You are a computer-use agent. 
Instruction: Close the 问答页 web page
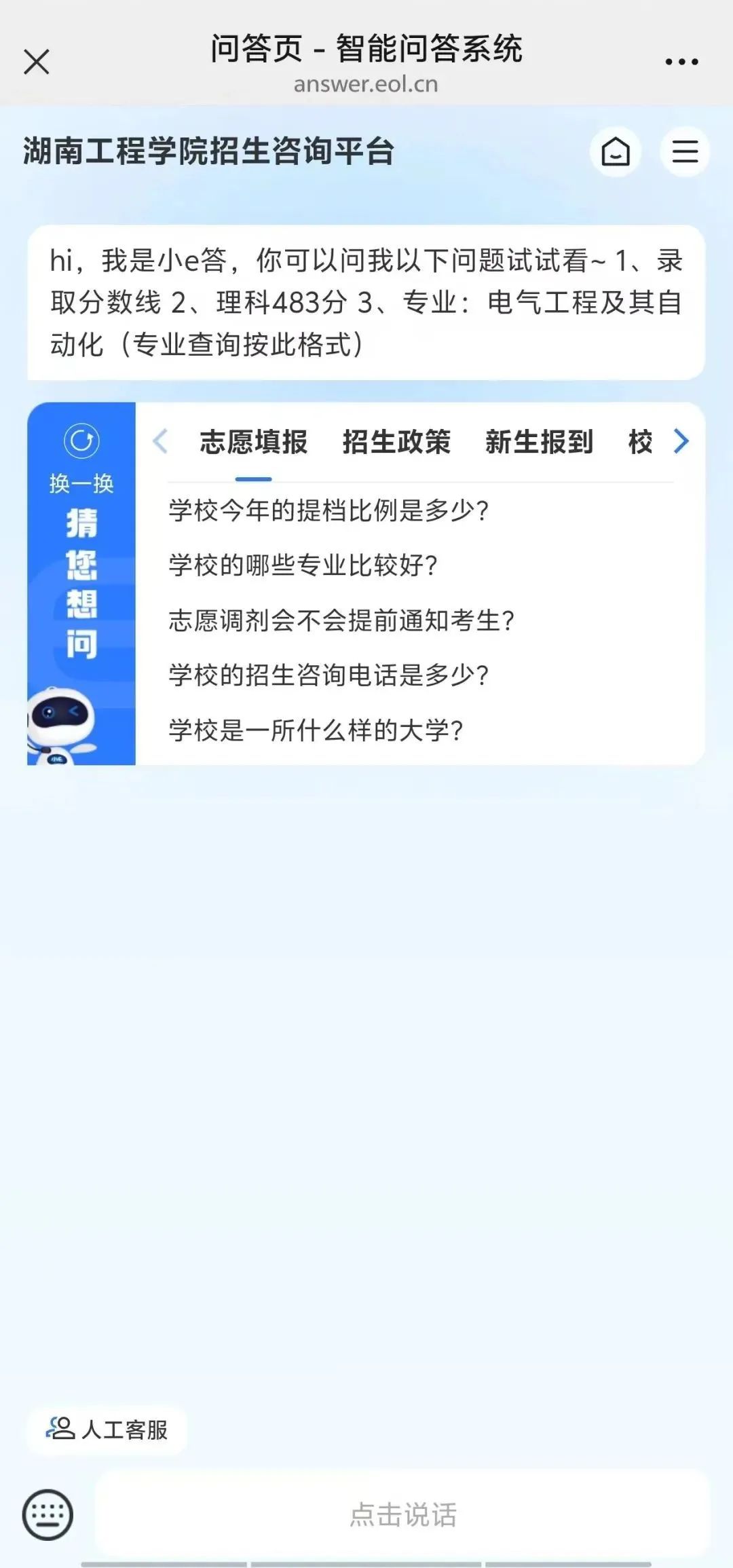(37, 62)
